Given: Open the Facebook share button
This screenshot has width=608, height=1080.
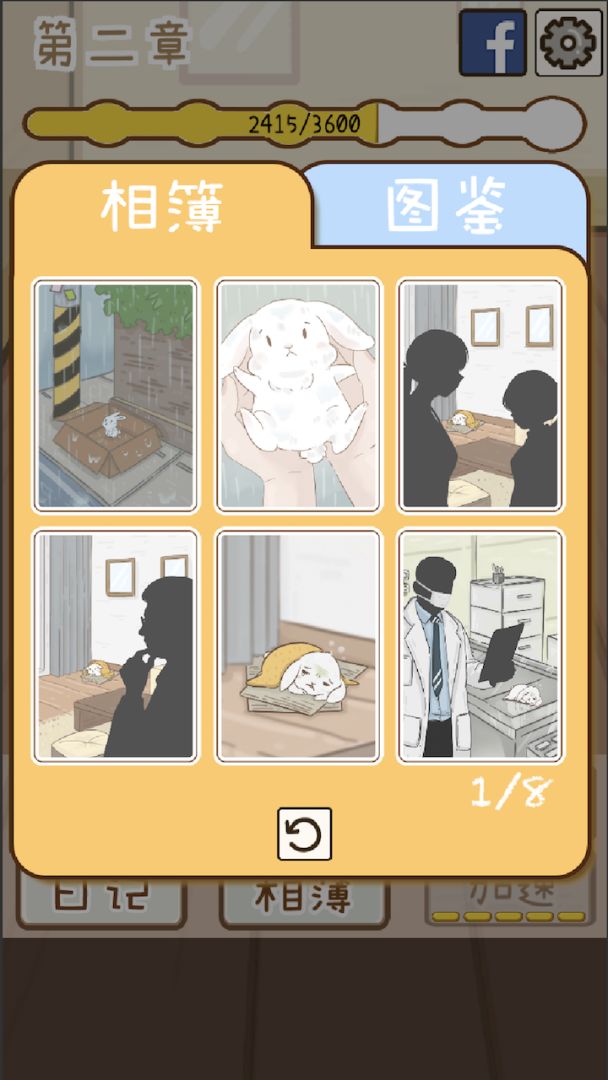Looking at the screenshot, I should point(492,43).
